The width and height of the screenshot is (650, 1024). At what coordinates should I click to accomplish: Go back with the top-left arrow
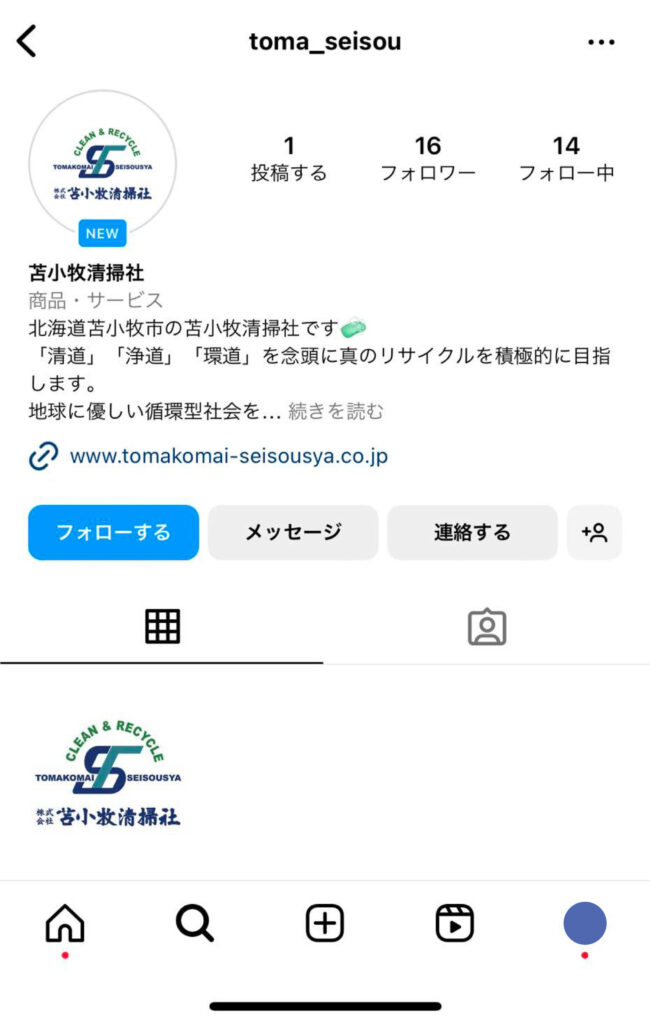coord(27,41)
